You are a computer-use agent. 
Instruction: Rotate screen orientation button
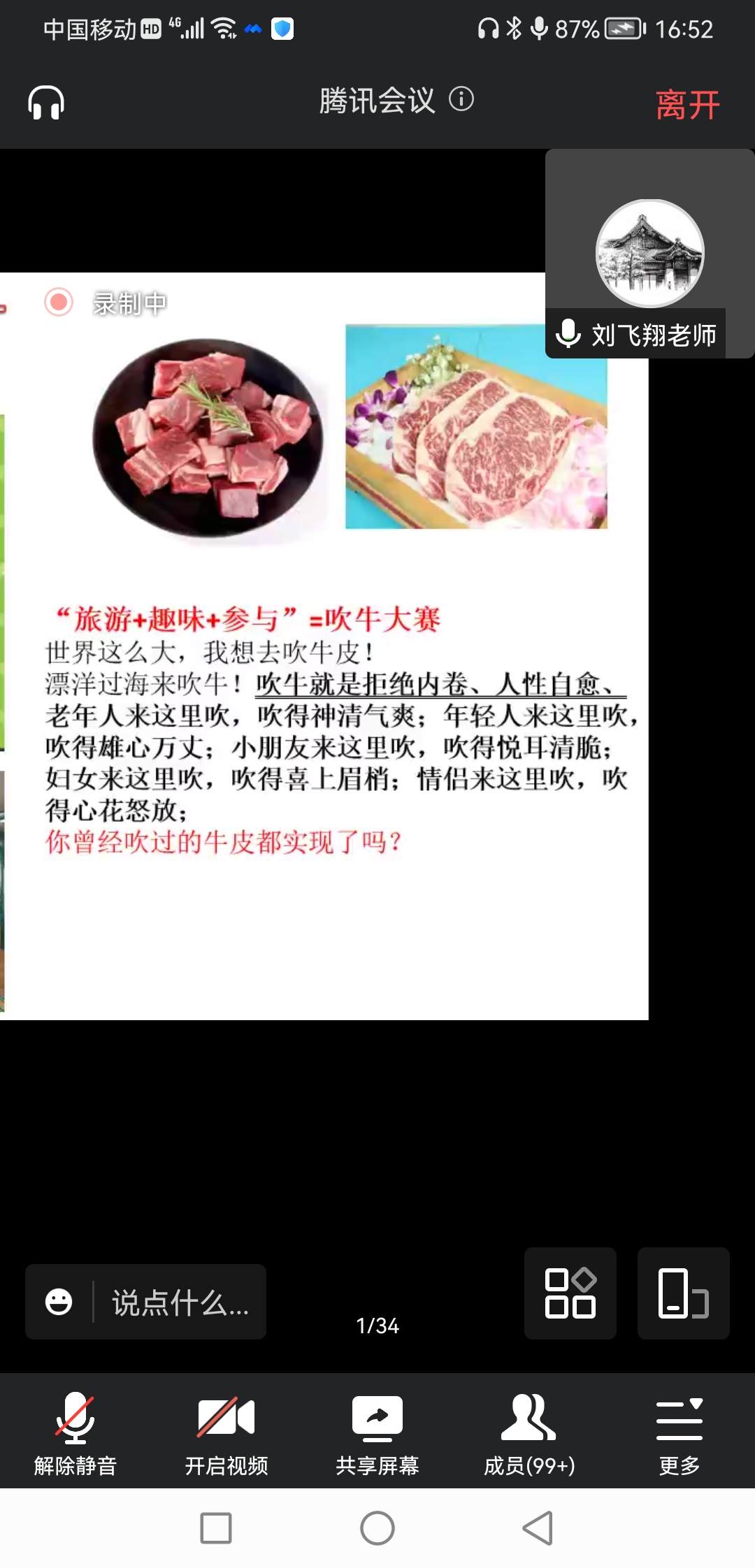click(683, 1293)
